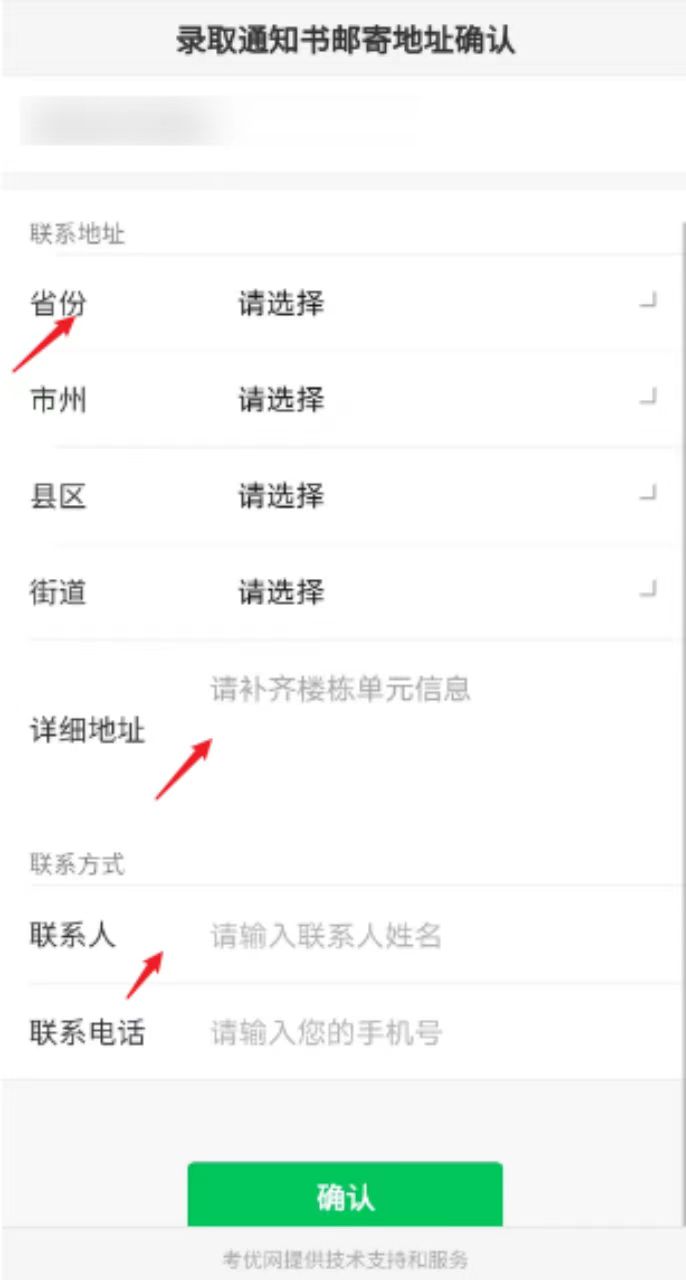
Task: Open the 省份 province picker
Action: point(440,303)
